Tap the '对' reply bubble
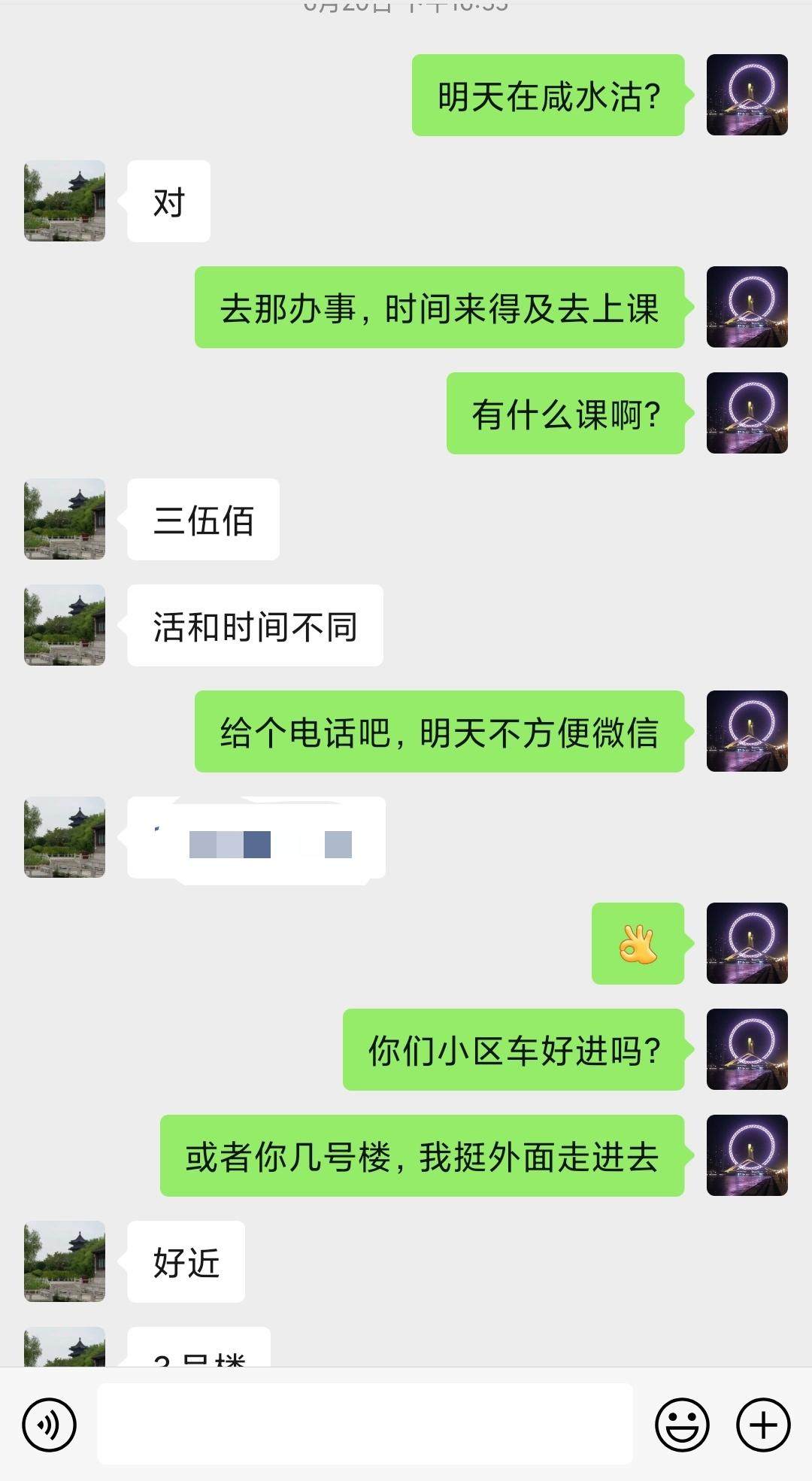This screenshot has height=1481, width=812. 167,201
